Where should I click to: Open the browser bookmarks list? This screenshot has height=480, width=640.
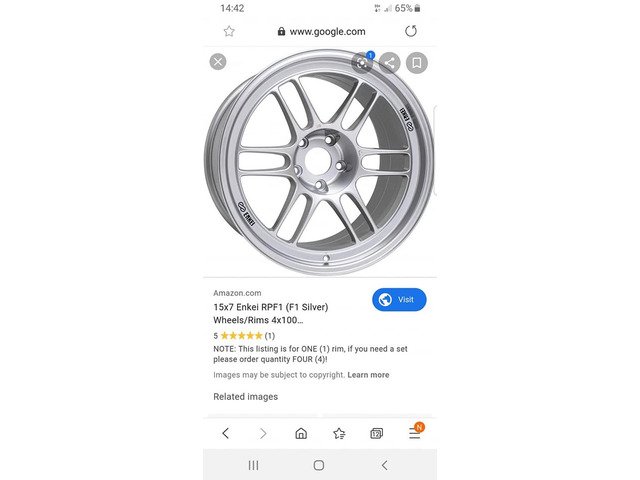[x=339, y=433]
